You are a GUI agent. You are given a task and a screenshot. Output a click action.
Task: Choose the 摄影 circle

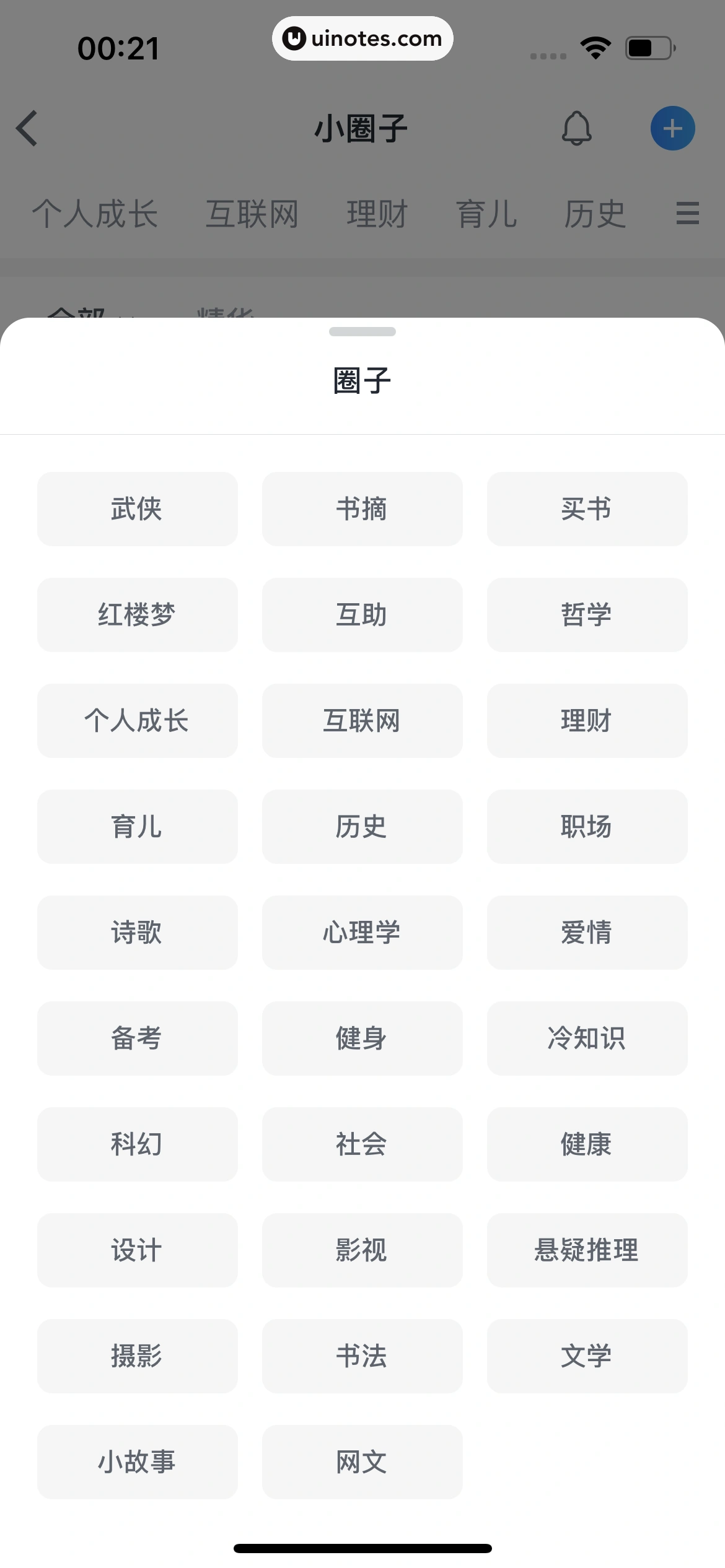[137, 1357]
